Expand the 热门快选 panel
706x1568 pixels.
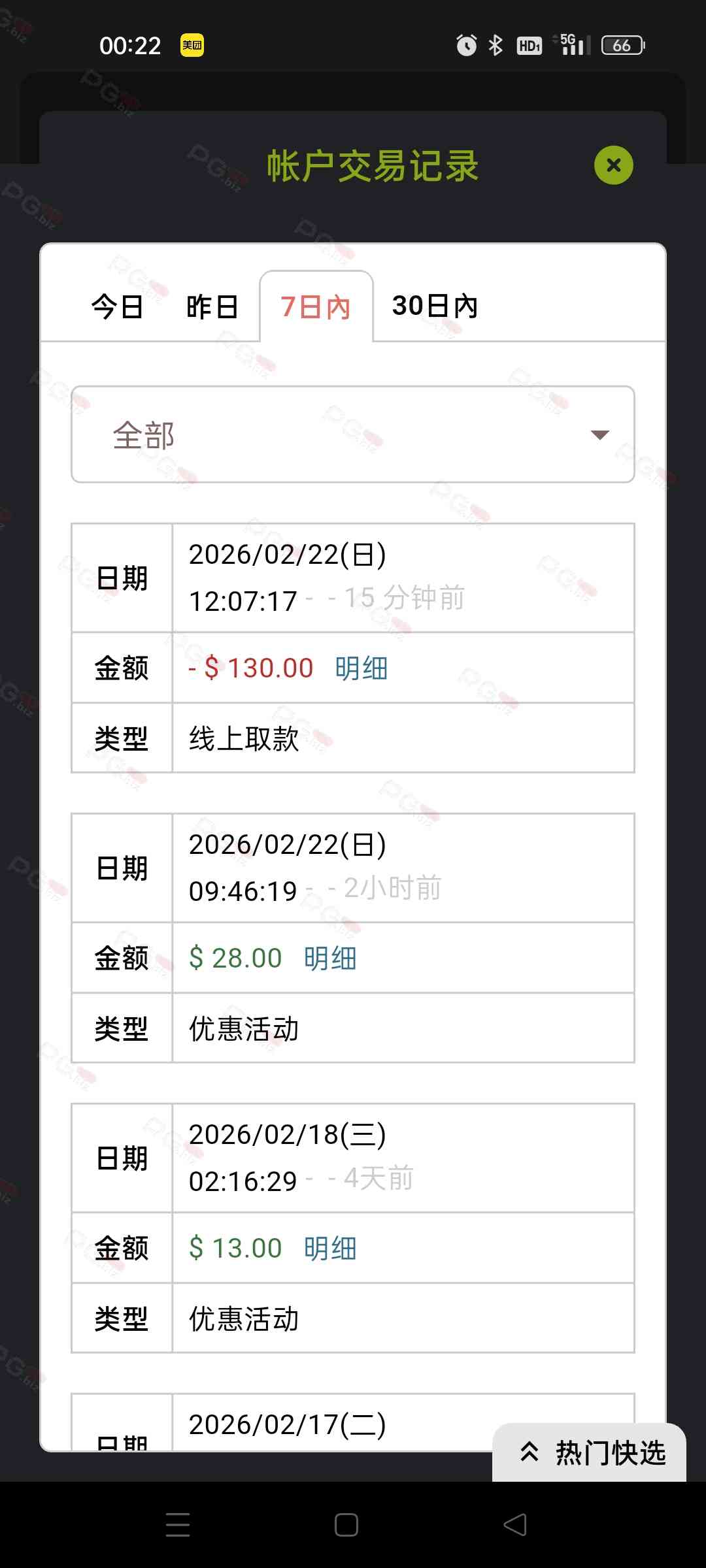592,1452
